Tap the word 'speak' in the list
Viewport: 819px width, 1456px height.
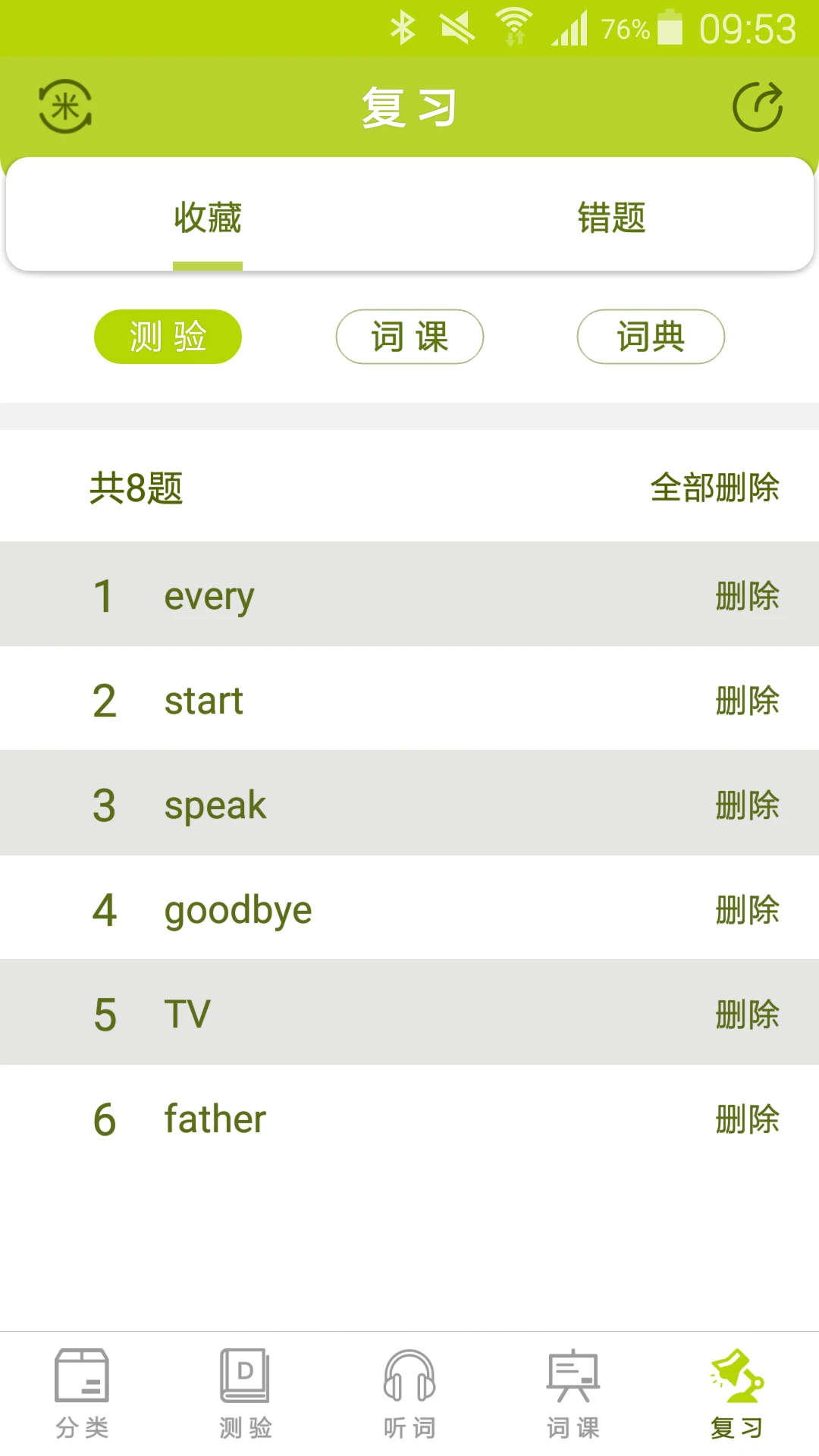click(x=215, y=805)
